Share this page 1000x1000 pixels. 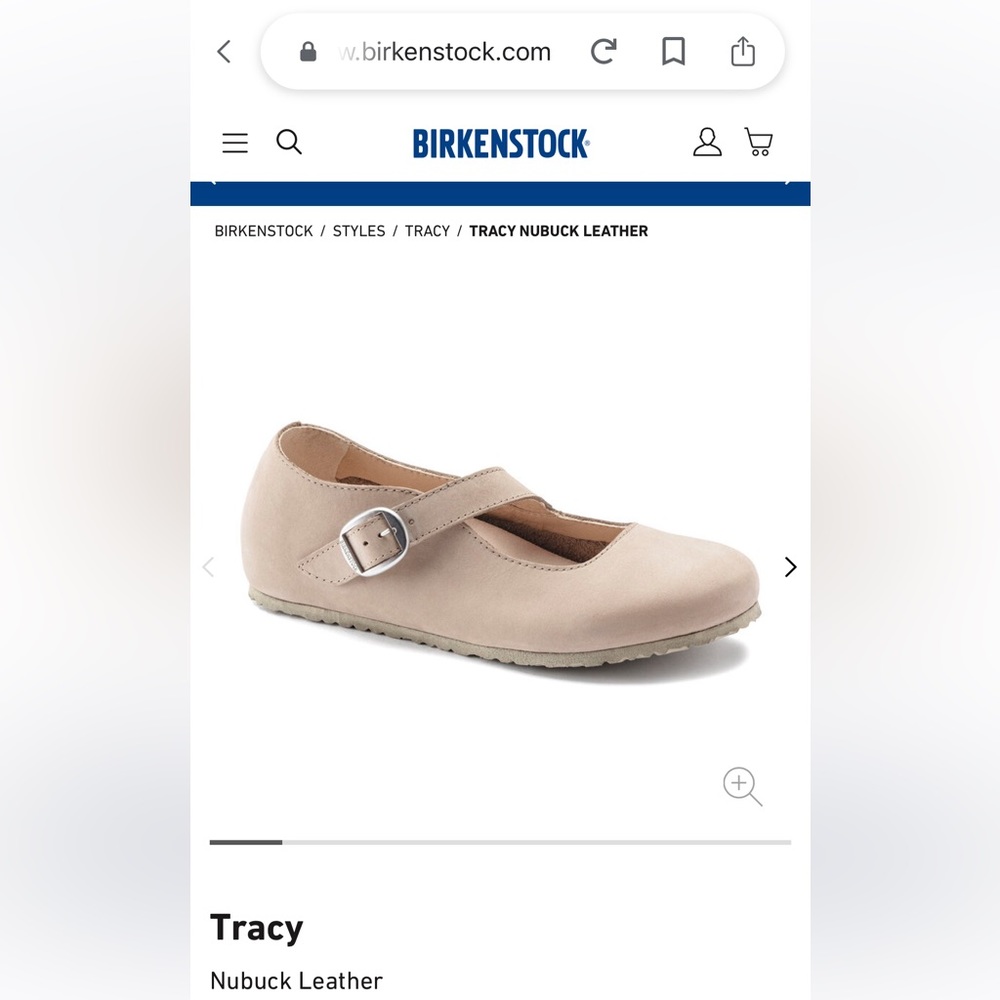(742, 52)
